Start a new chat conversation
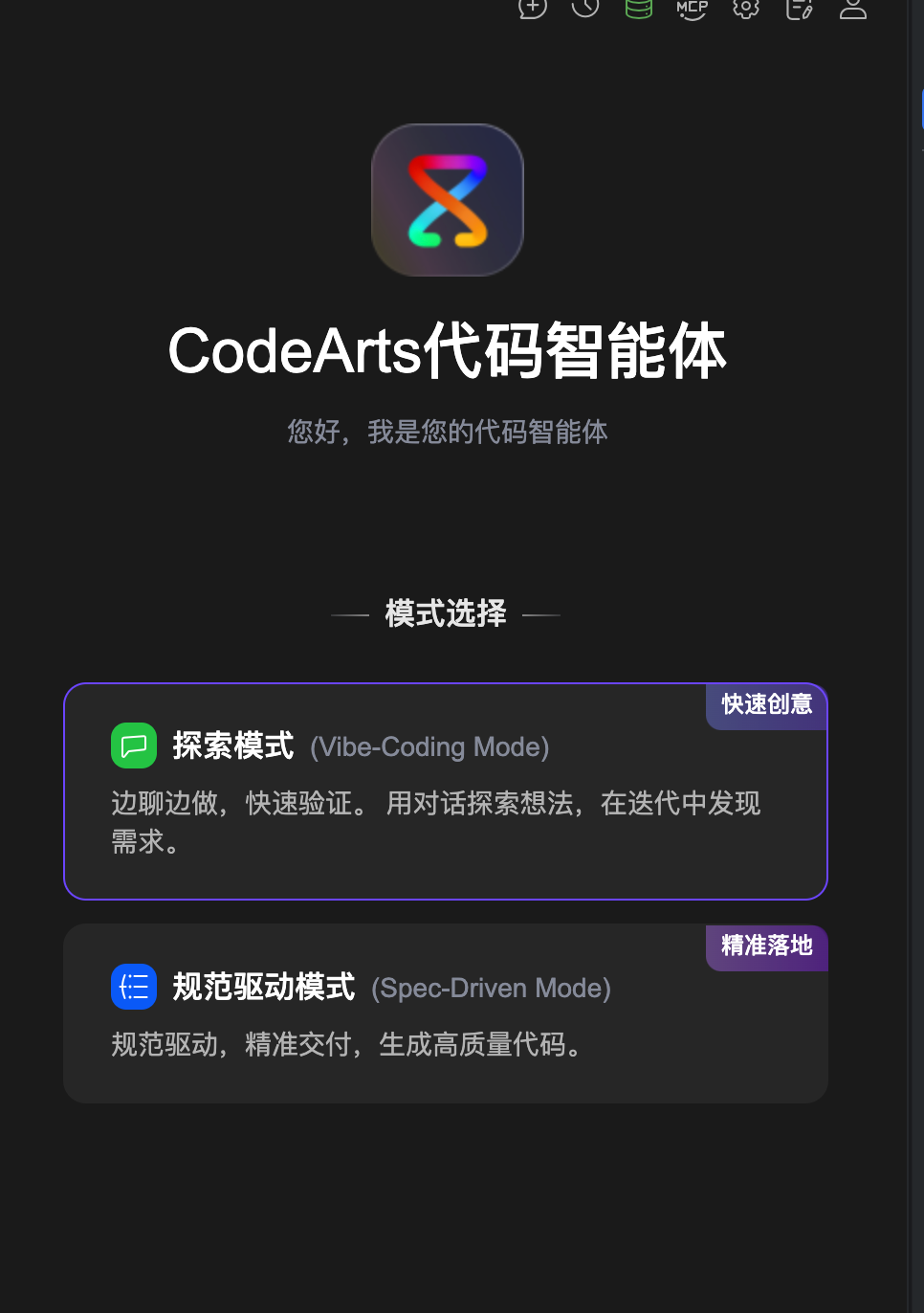 pyautogui.click(x=533, y=8)
